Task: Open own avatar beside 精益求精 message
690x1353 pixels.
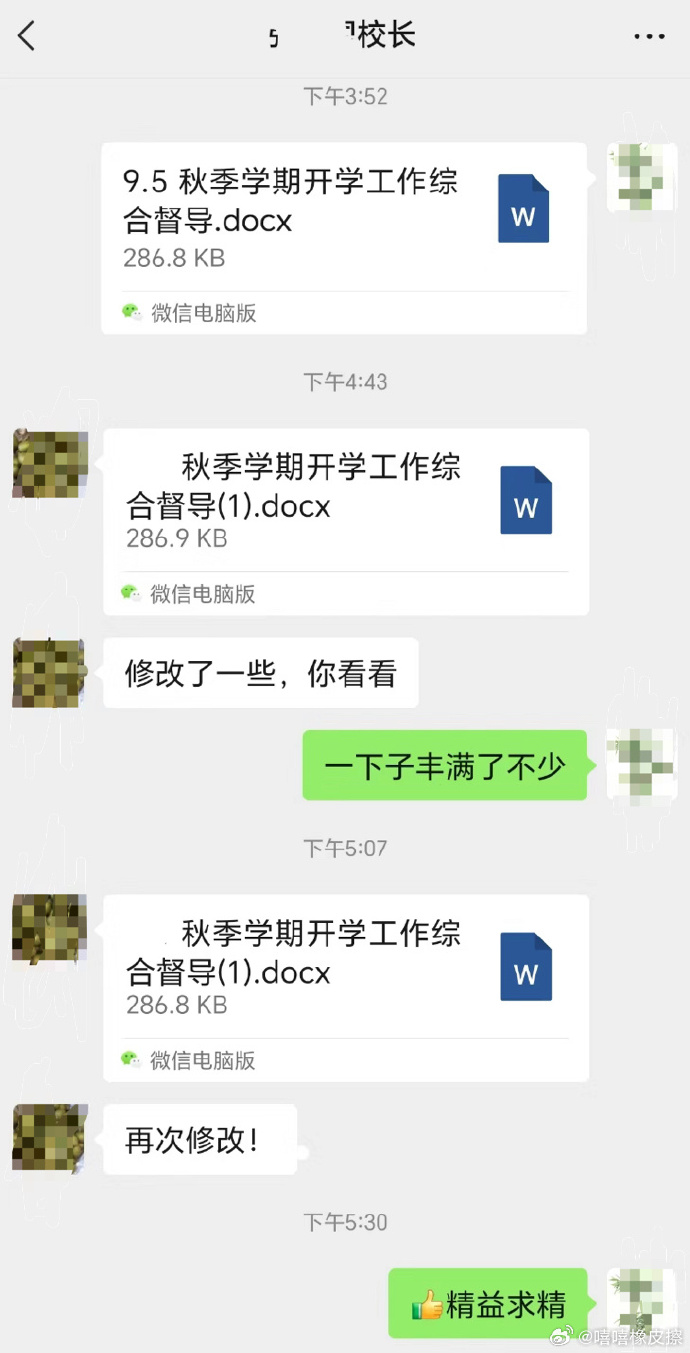Action: [642, 1303]
